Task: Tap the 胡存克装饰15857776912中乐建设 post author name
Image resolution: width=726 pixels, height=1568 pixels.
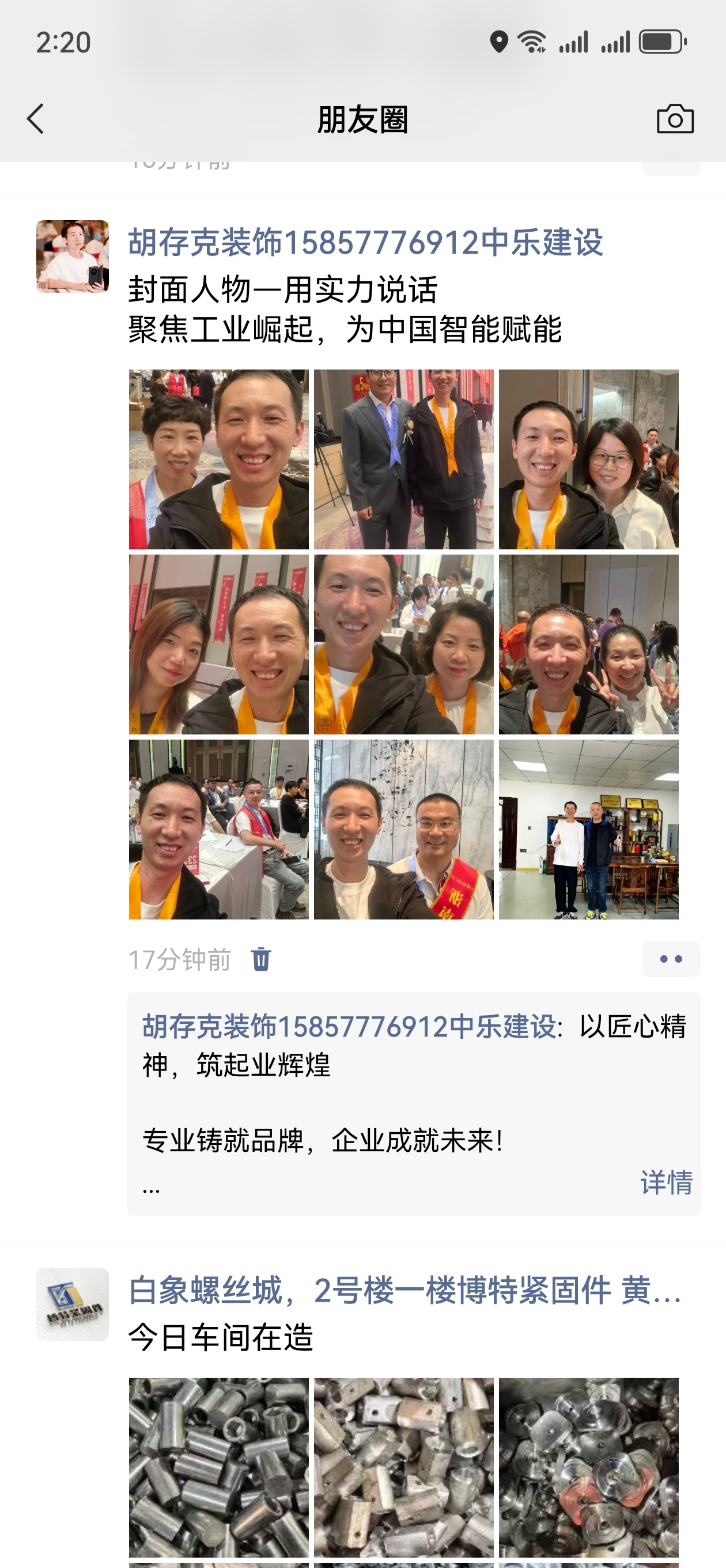Action: (365, 242)
